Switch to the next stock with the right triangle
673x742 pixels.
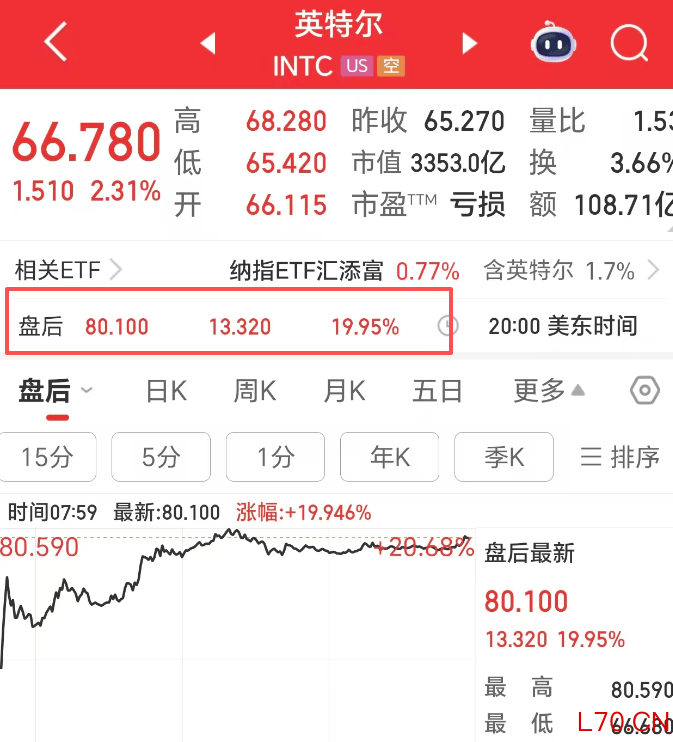(x=469, y=43)
